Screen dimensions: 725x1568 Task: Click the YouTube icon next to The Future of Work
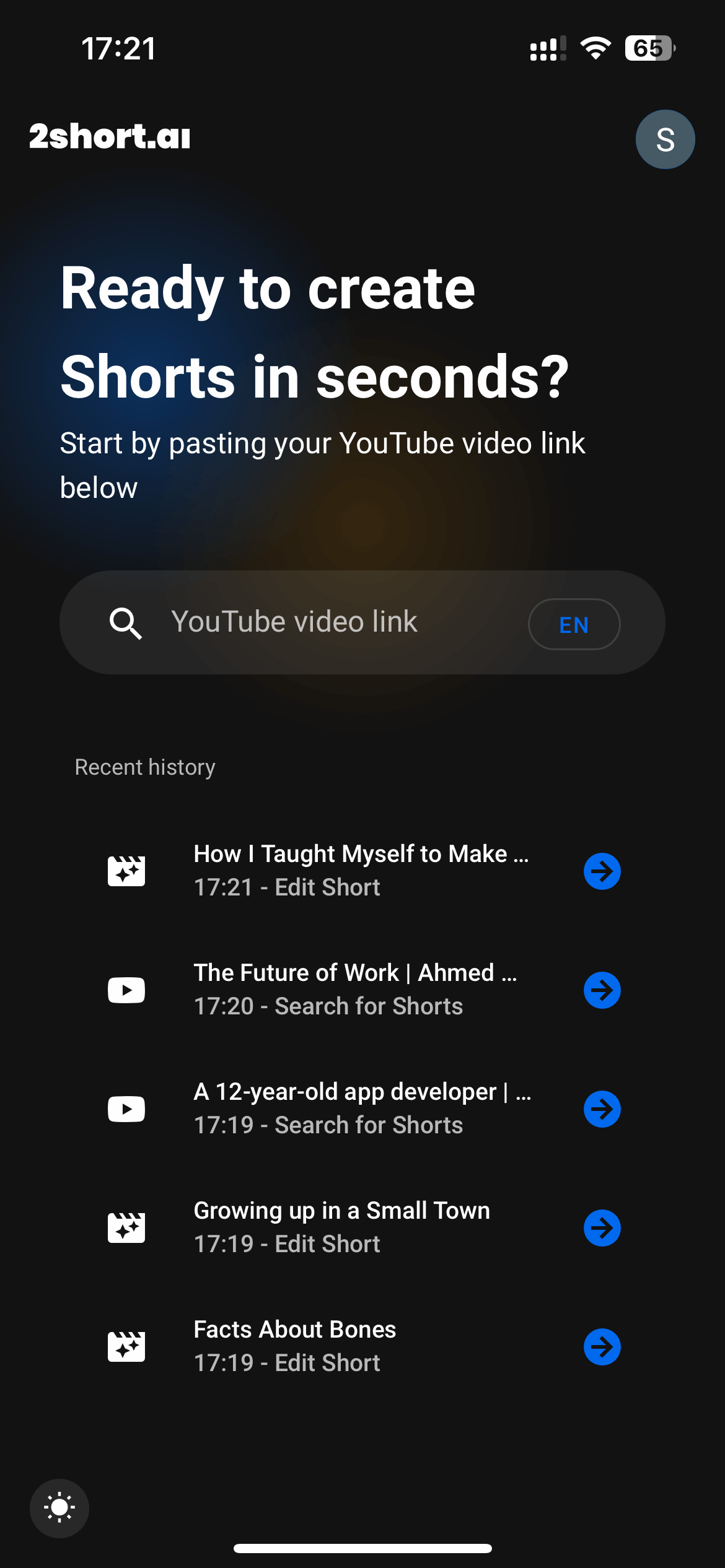pyautogui.click(x=126, y=989)
